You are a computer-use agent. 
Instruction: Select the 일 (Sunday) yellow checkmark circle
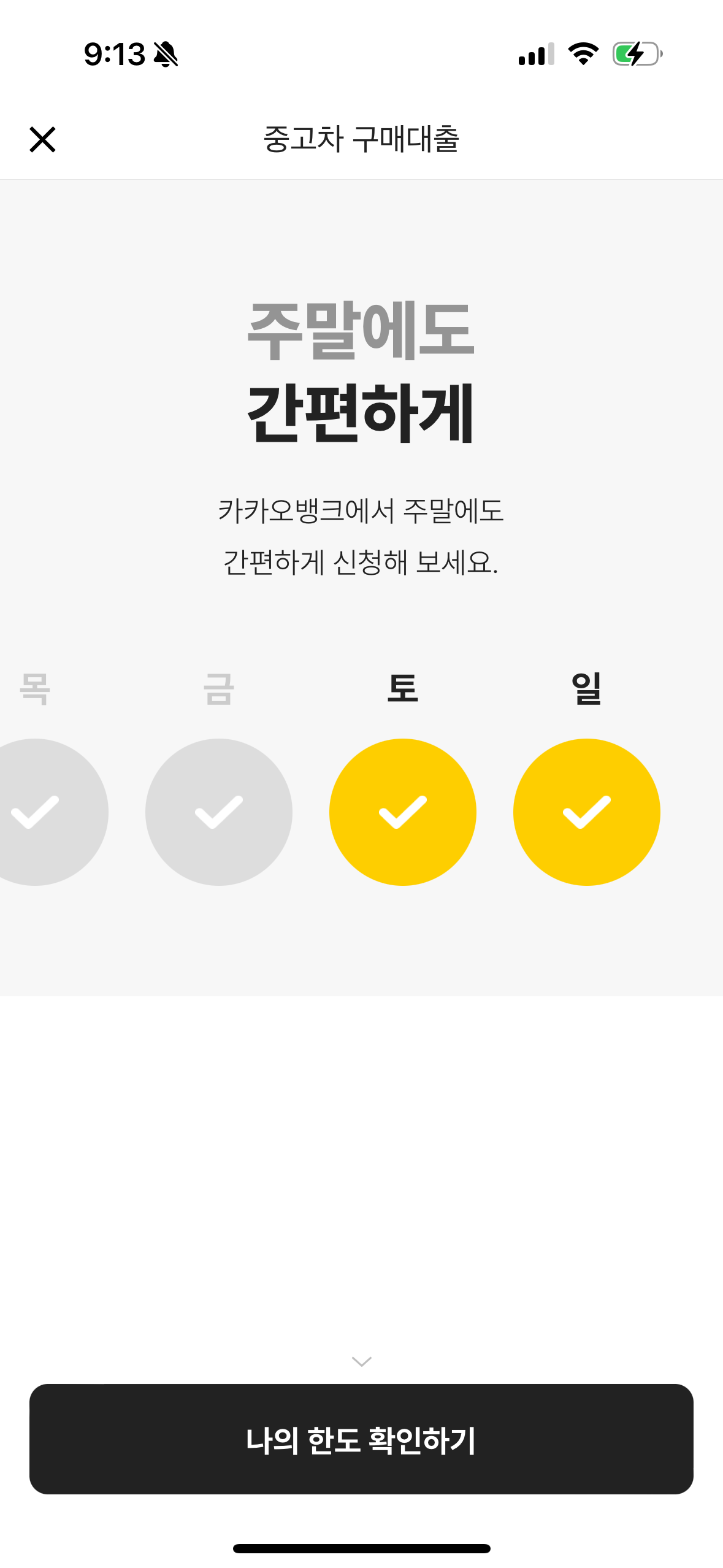587,812
